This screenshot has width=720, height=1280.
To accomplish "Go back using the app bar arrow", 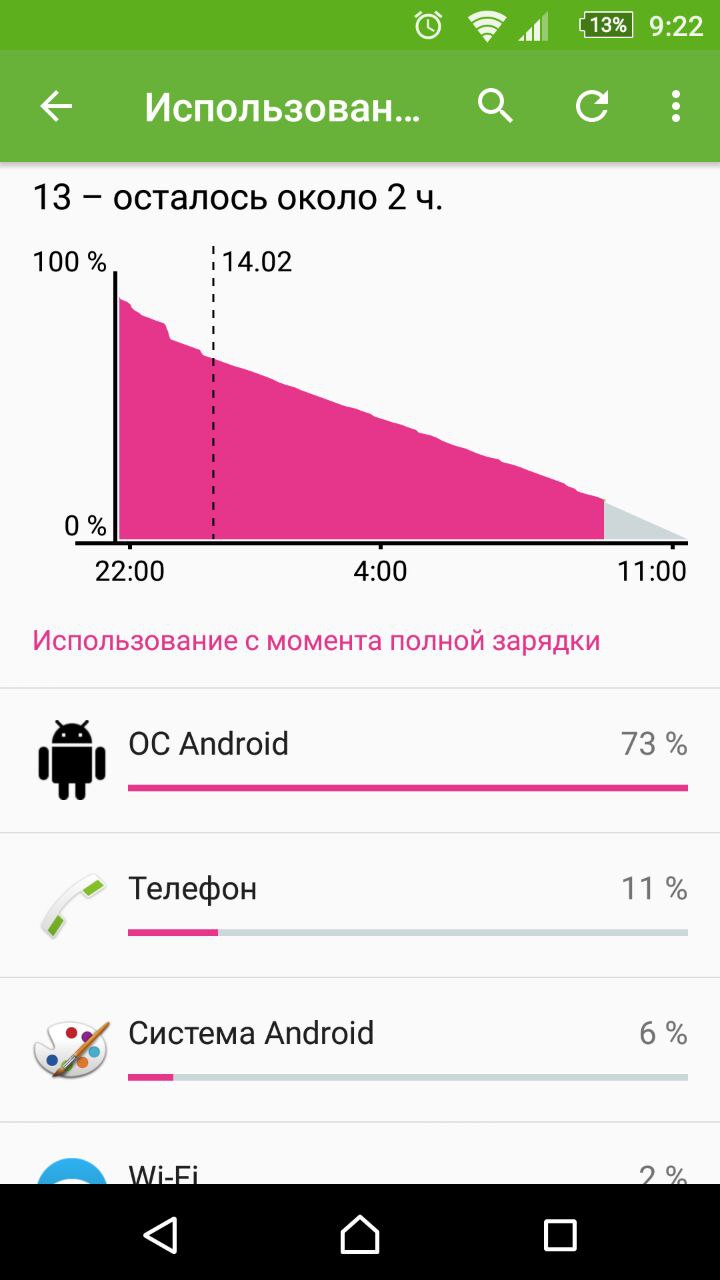I will (x=56, y=106).
